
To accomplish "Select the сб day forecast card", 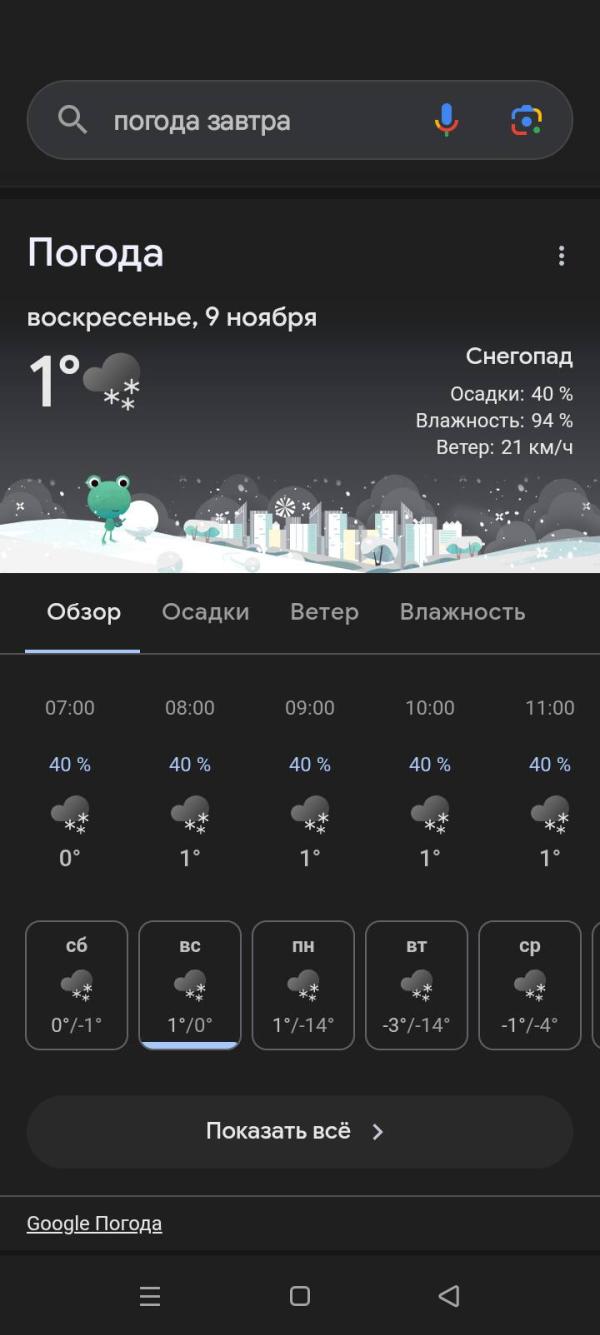I will [77, 985].
